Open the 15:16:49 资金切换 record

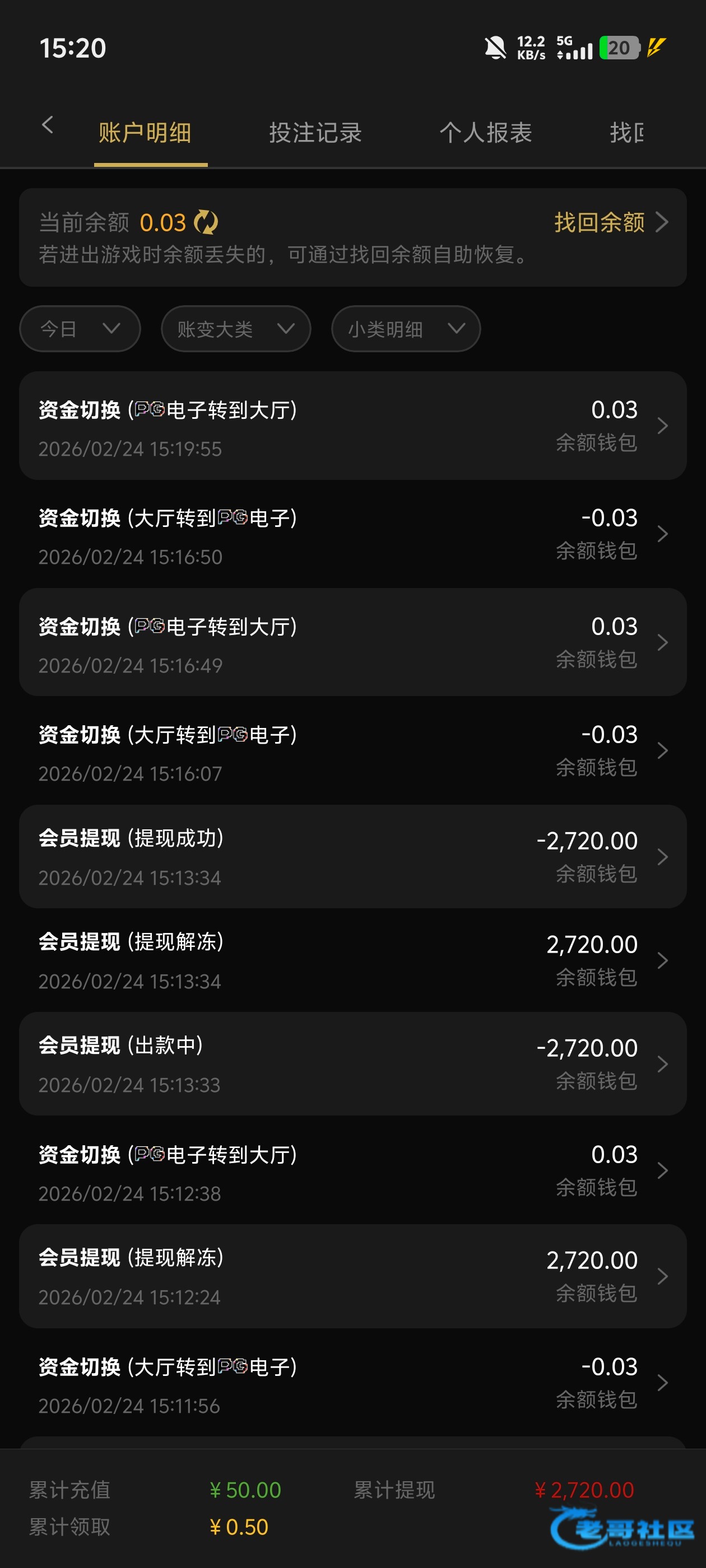point(352,642)
